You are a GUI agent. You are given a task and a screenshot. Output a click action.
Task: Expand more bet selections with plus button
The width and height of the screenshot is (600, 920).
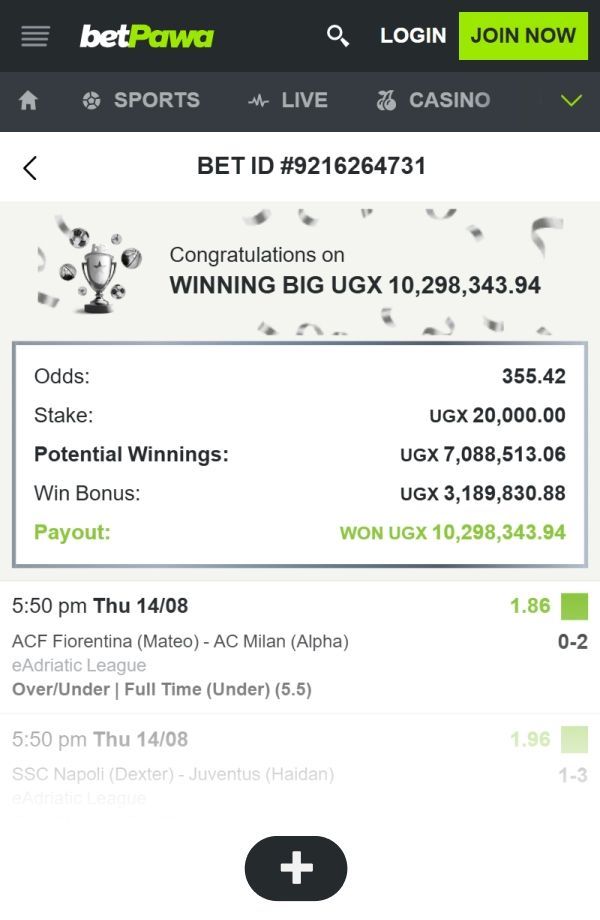click(x=296, y=868)
